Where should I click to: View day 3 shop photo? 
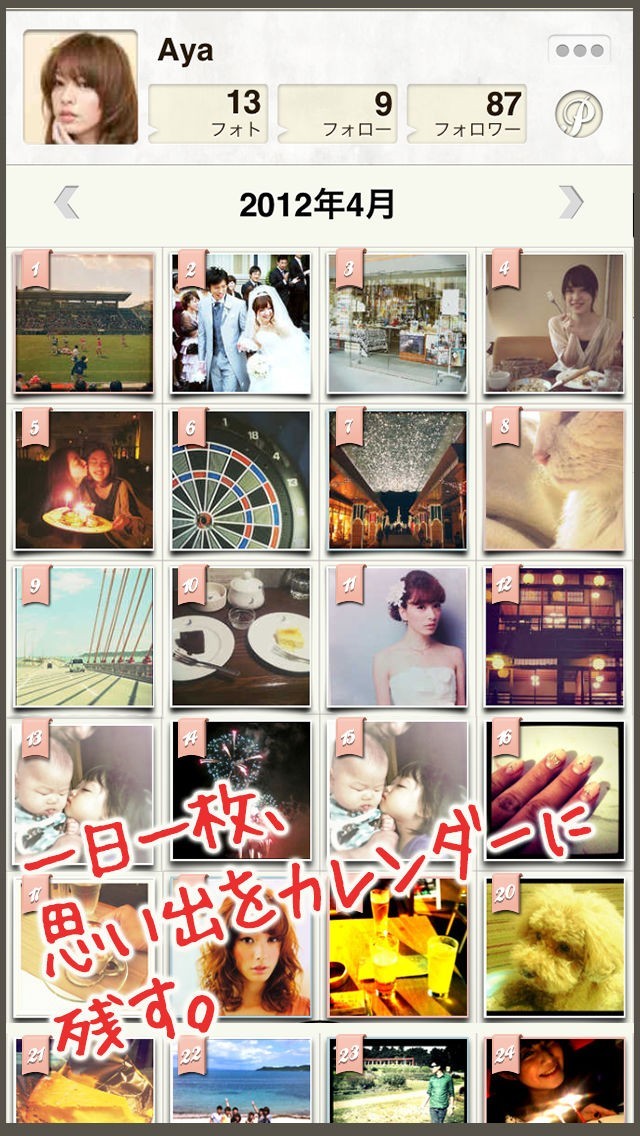click(398, 322)
